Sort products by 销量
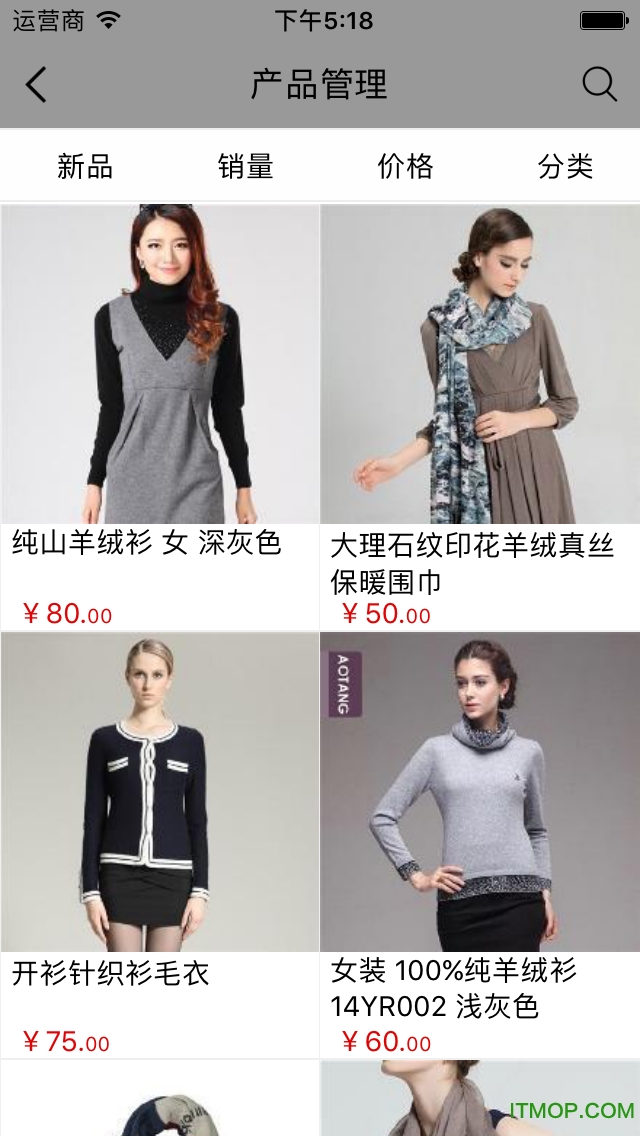The width and height of the screenshot is (640, 1136). click(x=245, y=166)
